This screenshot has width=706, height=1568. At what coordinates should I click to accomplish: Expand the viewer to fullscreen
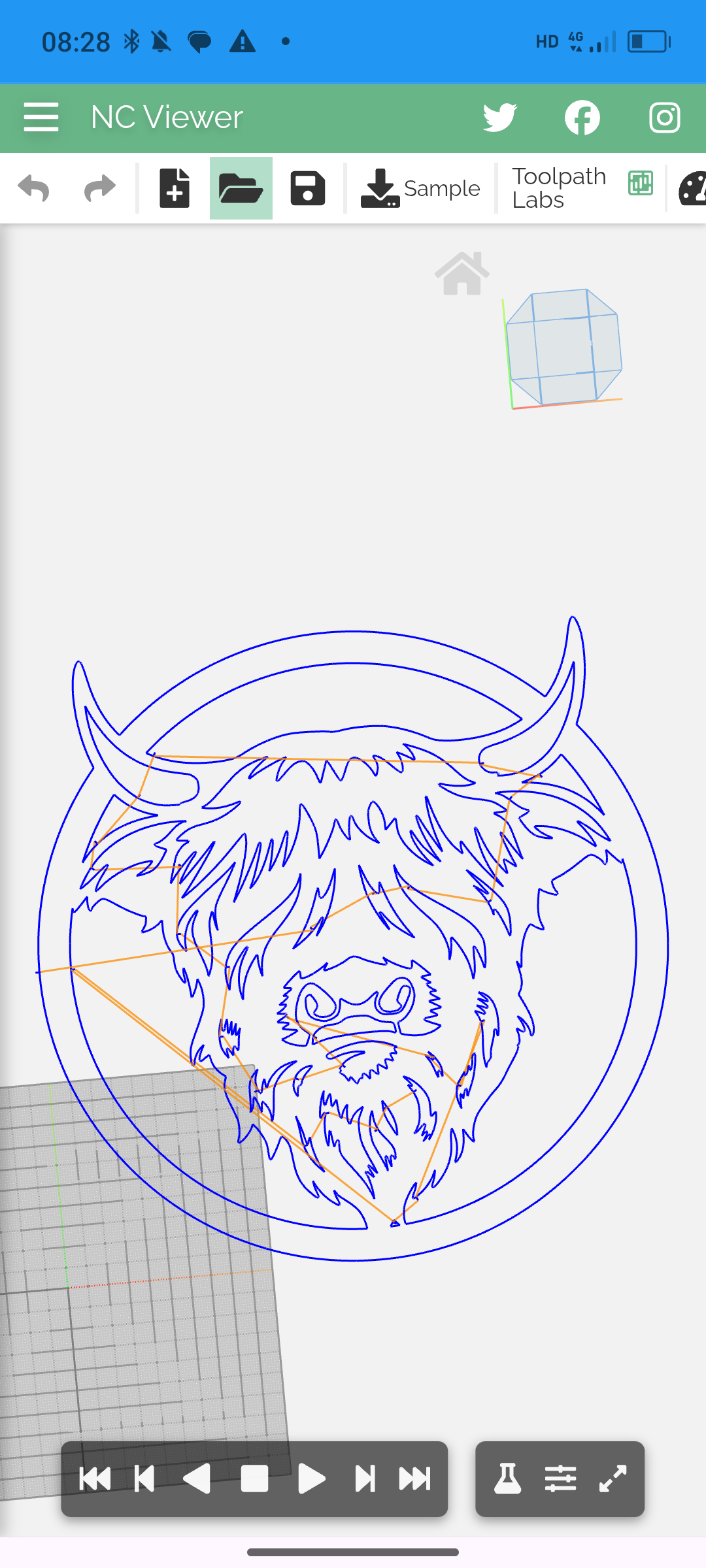613,1479
